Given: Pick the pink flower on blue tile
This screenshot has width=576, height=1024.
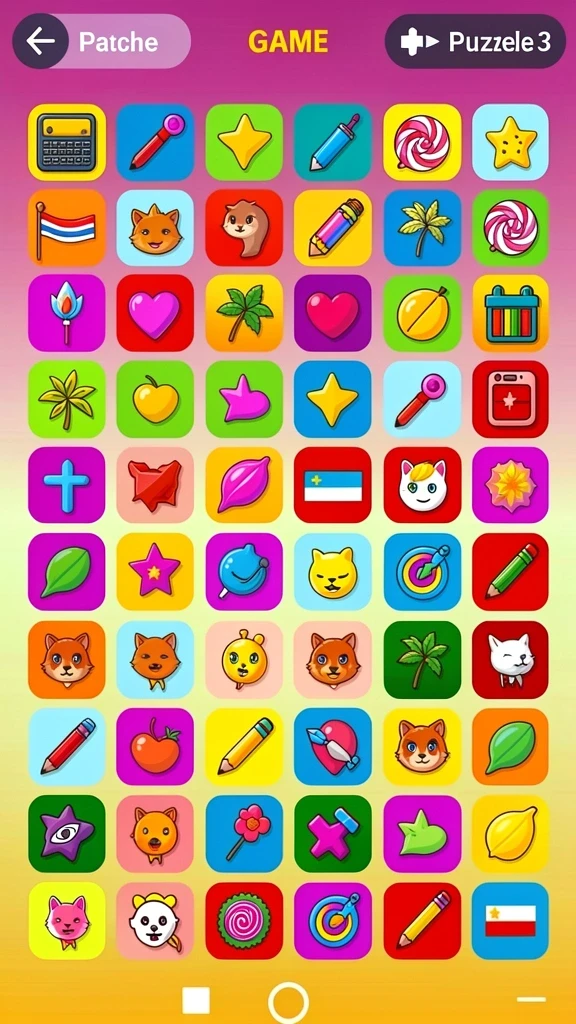Looking at the screenshot, I should 244,833.
